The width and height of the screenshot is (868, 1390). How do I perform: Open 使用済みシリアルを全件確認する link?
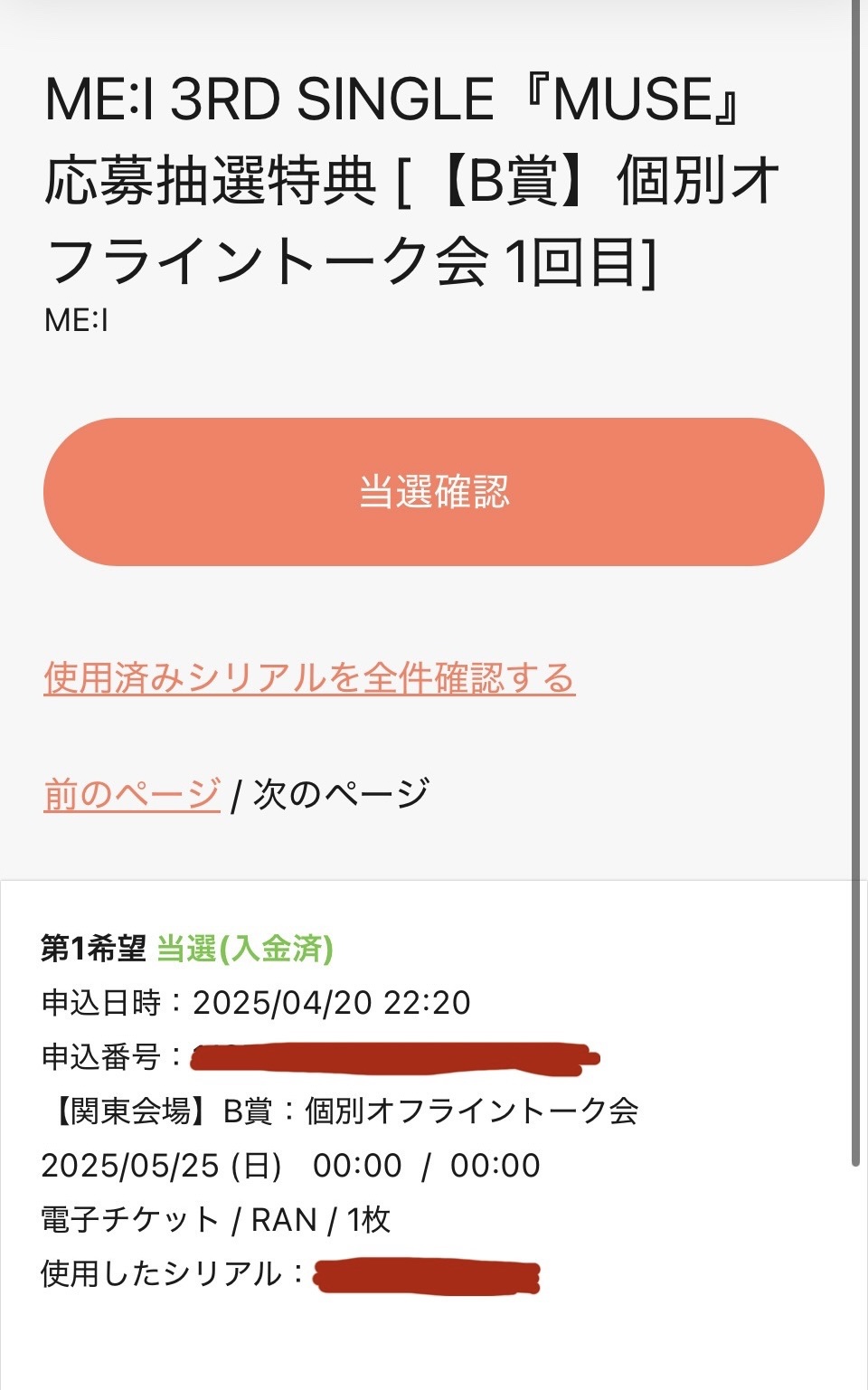307,676
